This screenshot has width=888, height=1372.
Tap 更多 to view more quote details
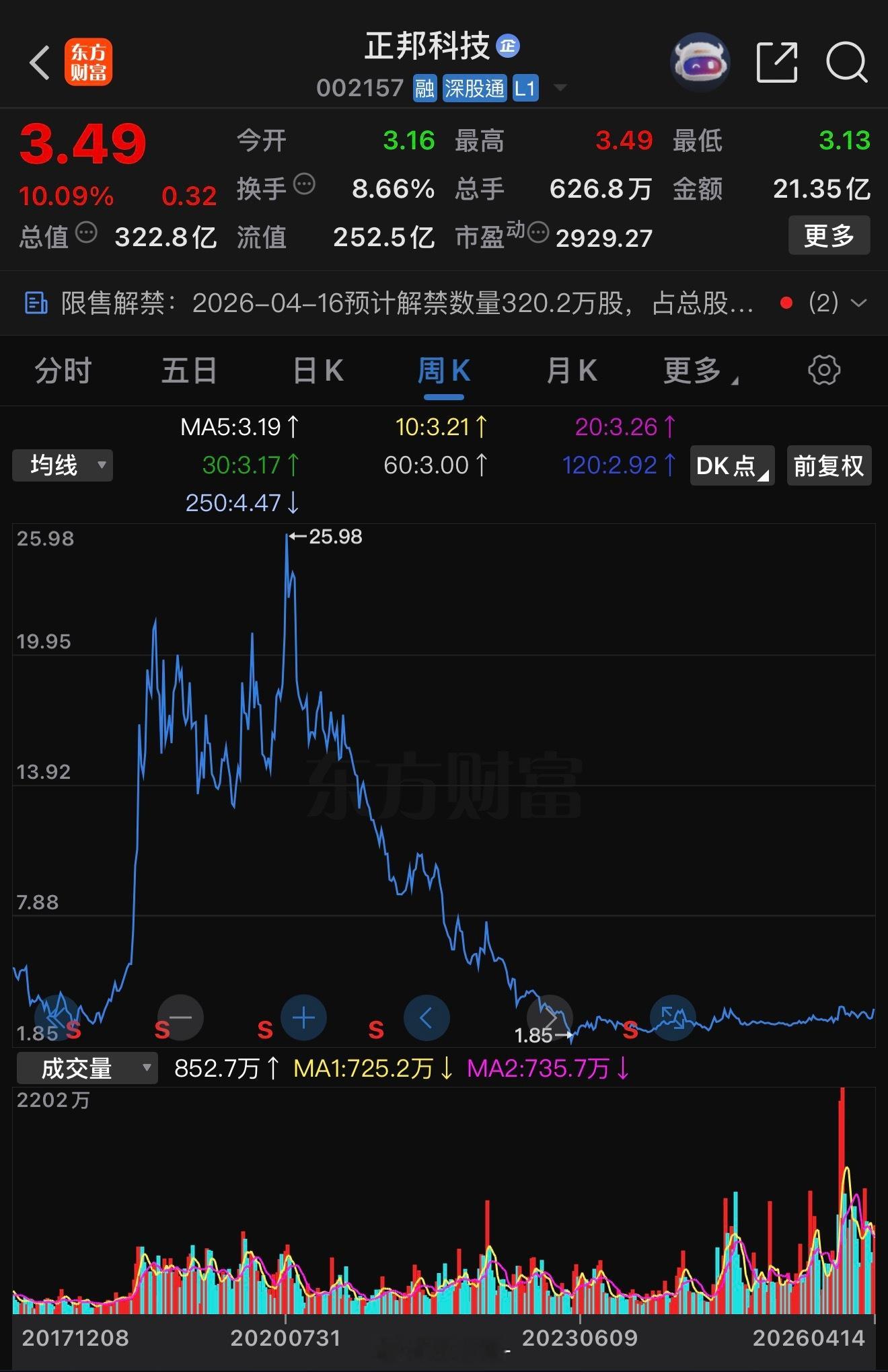[828, 235]
